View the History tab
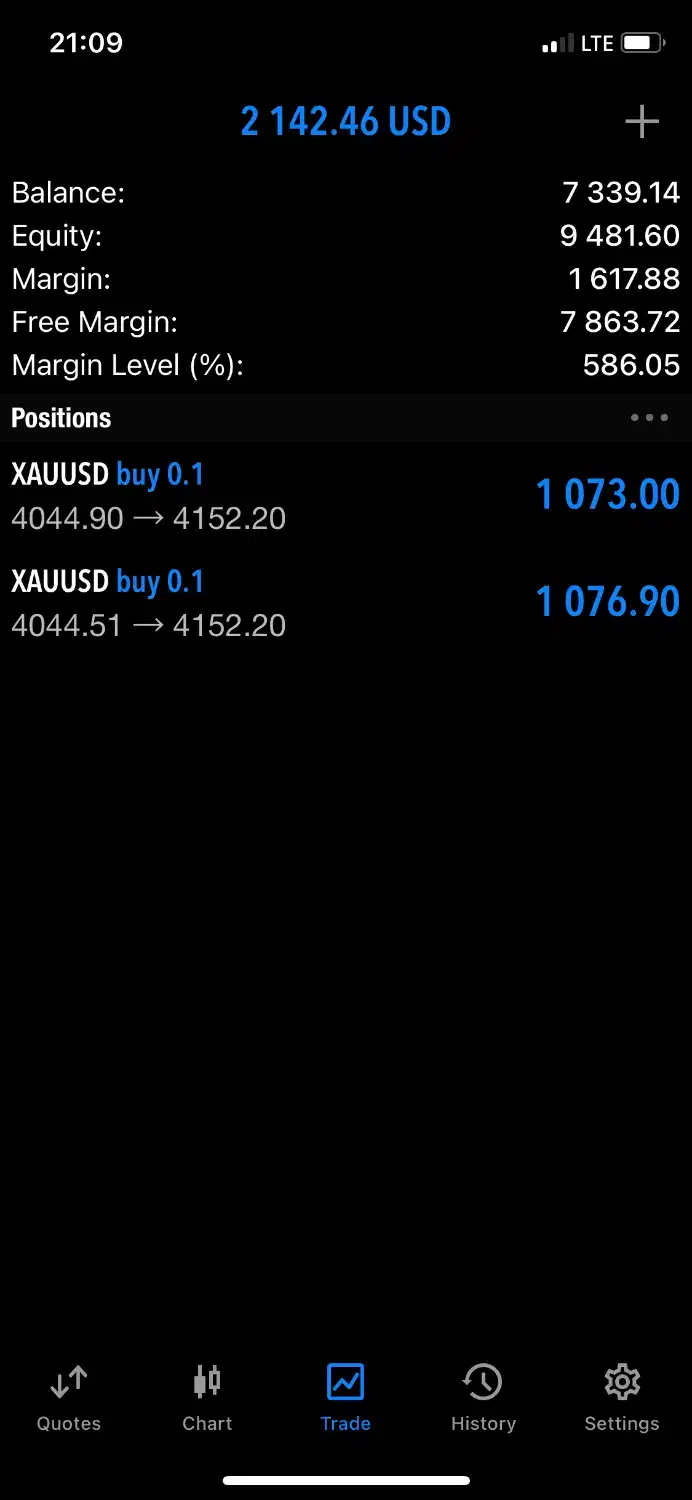The width and height of the screenshot is (692, 1500). [483, 1397]
